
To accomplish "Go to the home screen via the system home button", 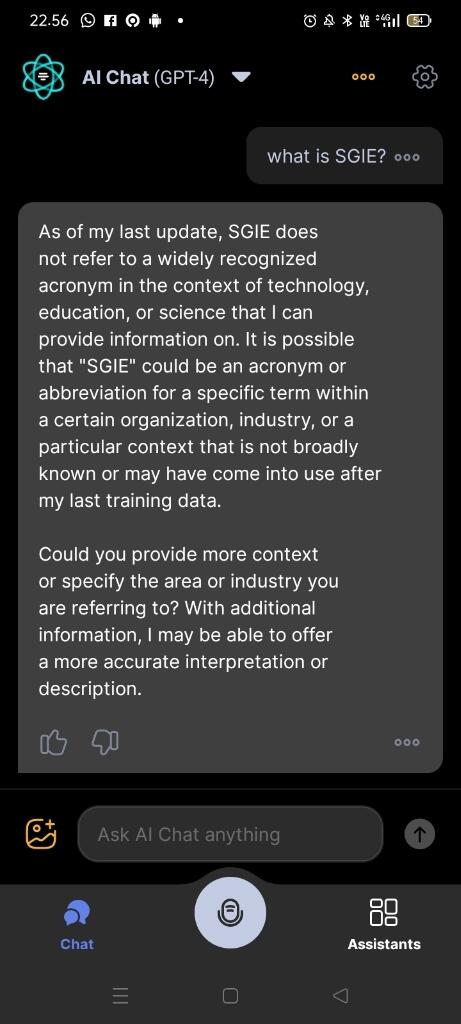I will point(230,995).
